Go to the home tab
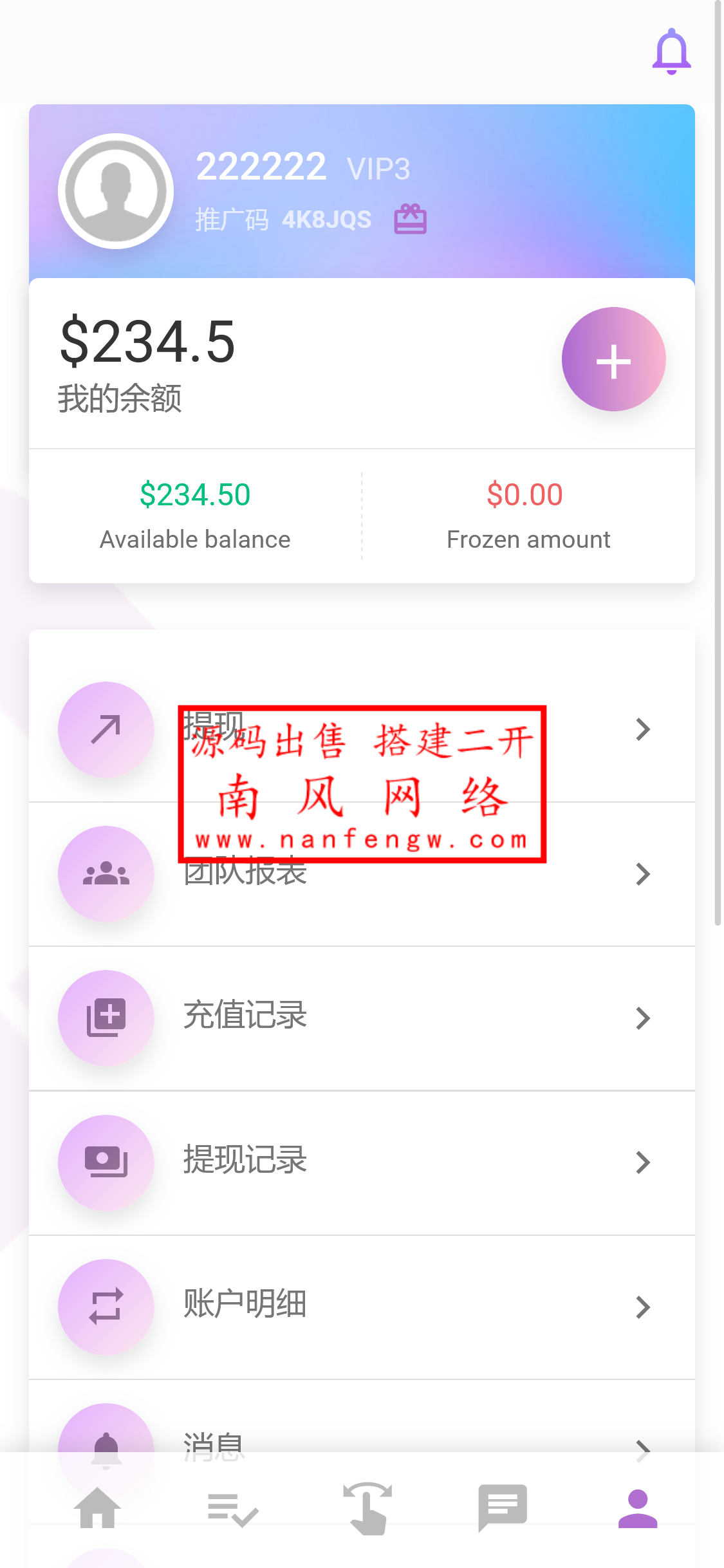 97,1509
